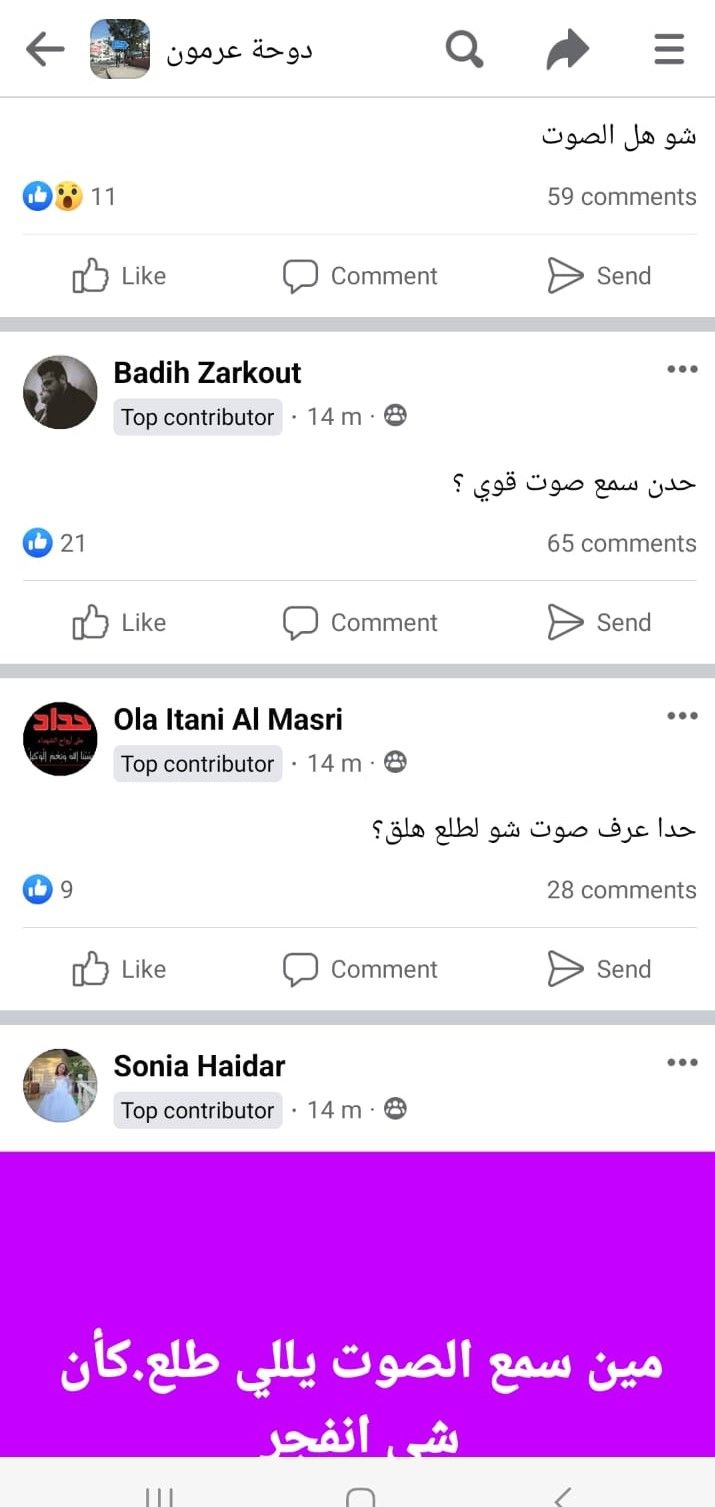The height and width of the screenshot is (1507, 715).
Task: View 65 comments on Badih's post
Action: 621,543
